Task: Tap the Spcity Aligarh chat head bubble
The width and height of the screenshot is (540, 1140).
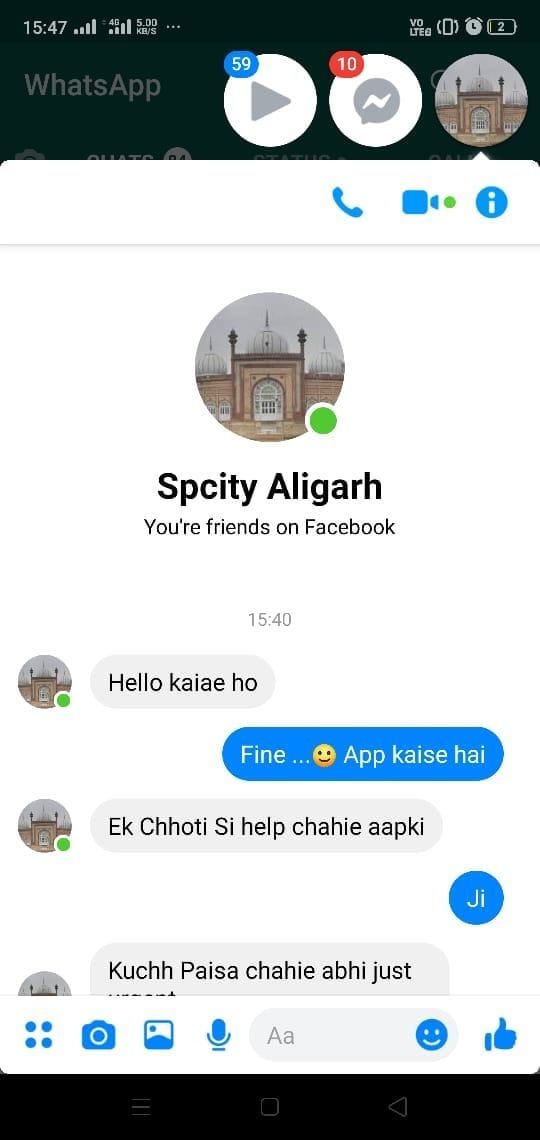Action: [x=480, y=100]
